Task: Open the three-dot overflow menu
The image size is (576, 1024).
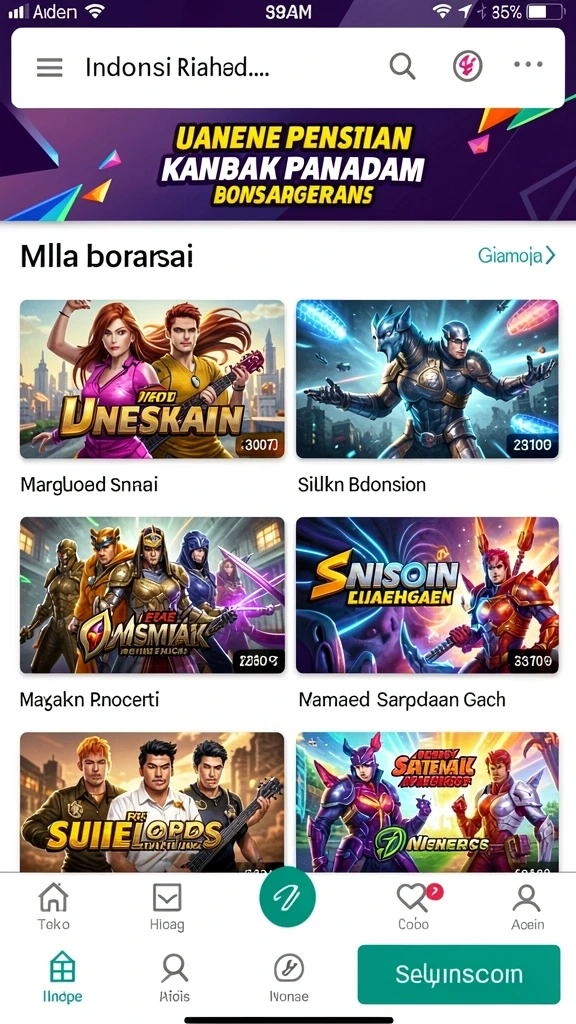Action: point(528,64)
